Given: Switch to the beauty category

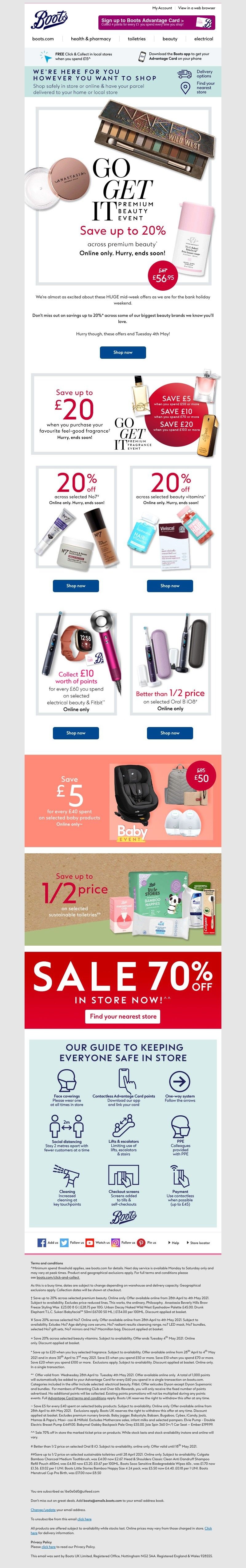Looking at the screenshot, I should pos(170,39).
